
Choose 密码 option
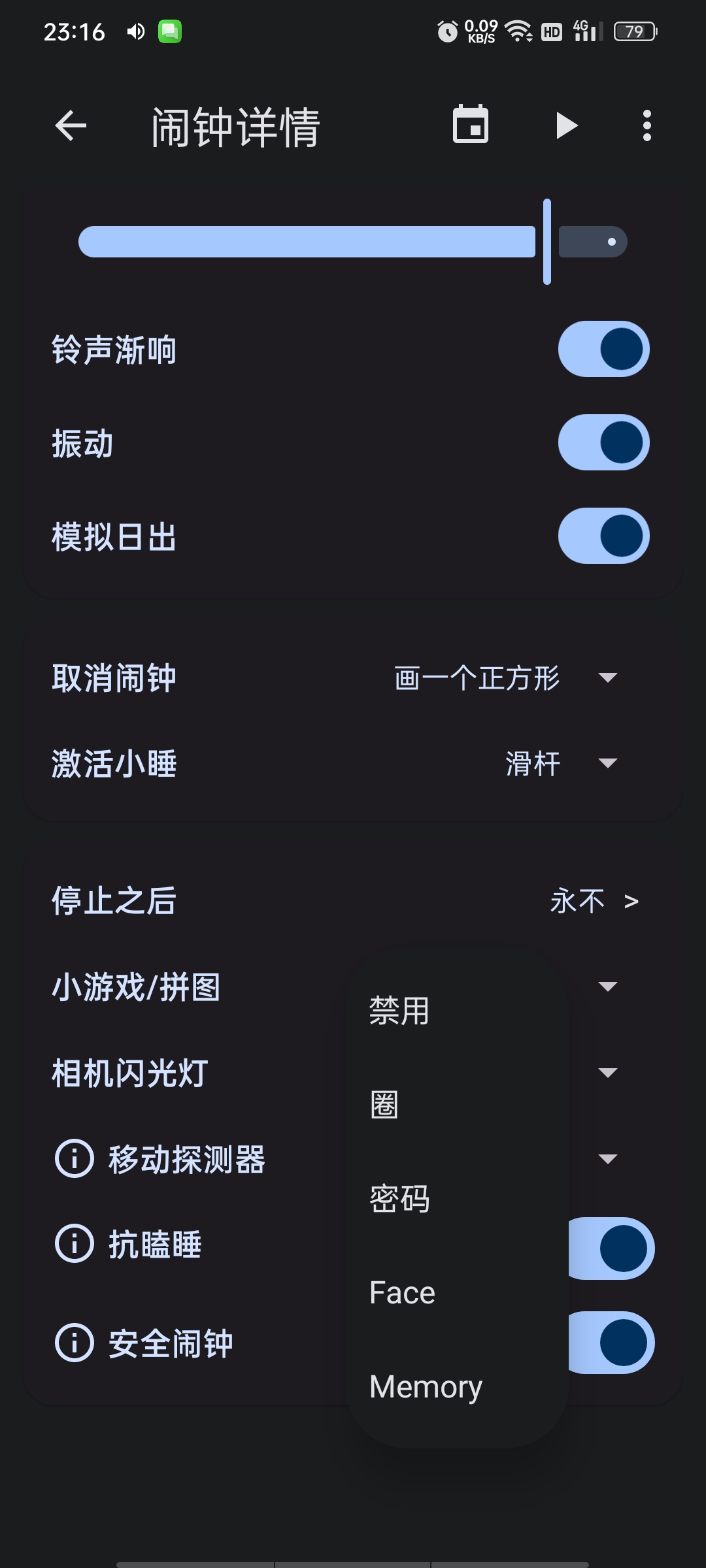[x=456, y=1199]
